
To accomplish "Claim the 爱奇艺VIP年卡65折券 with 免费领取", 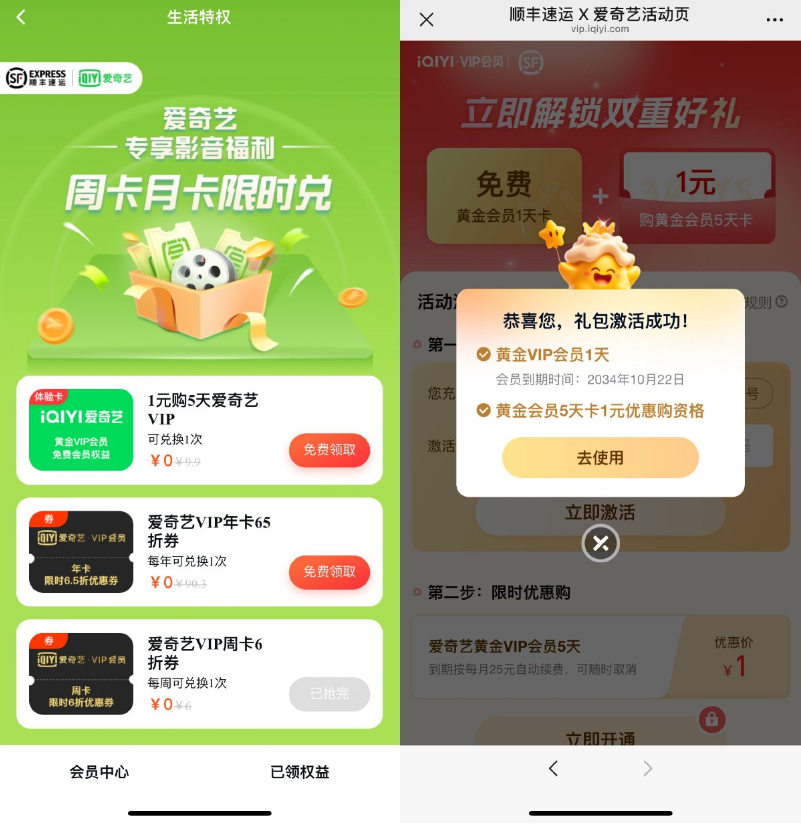I will coord(329,572).
